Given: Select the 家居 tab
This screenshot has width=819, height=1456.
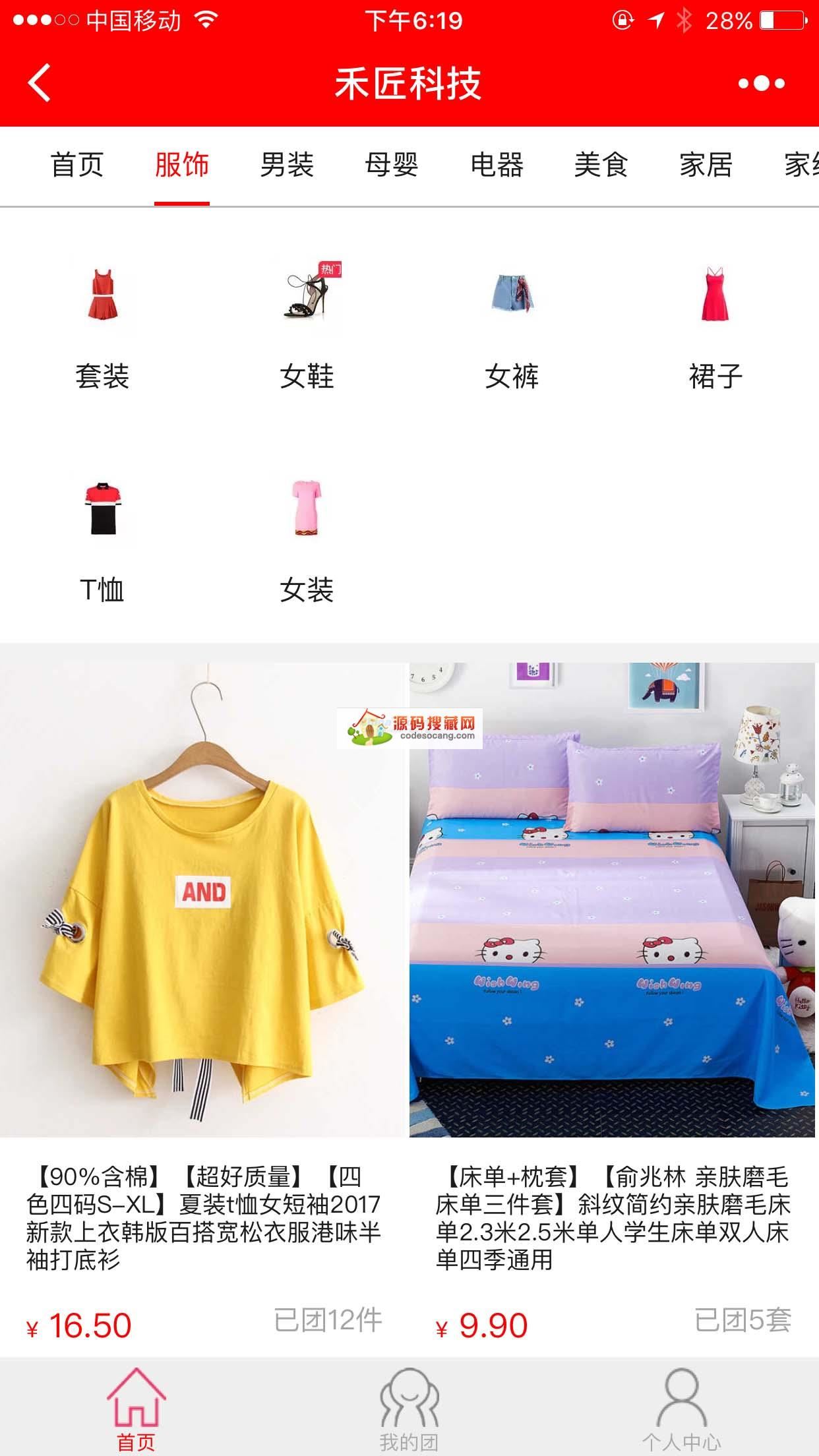Looking at the screenshot, I should (706, 165).
